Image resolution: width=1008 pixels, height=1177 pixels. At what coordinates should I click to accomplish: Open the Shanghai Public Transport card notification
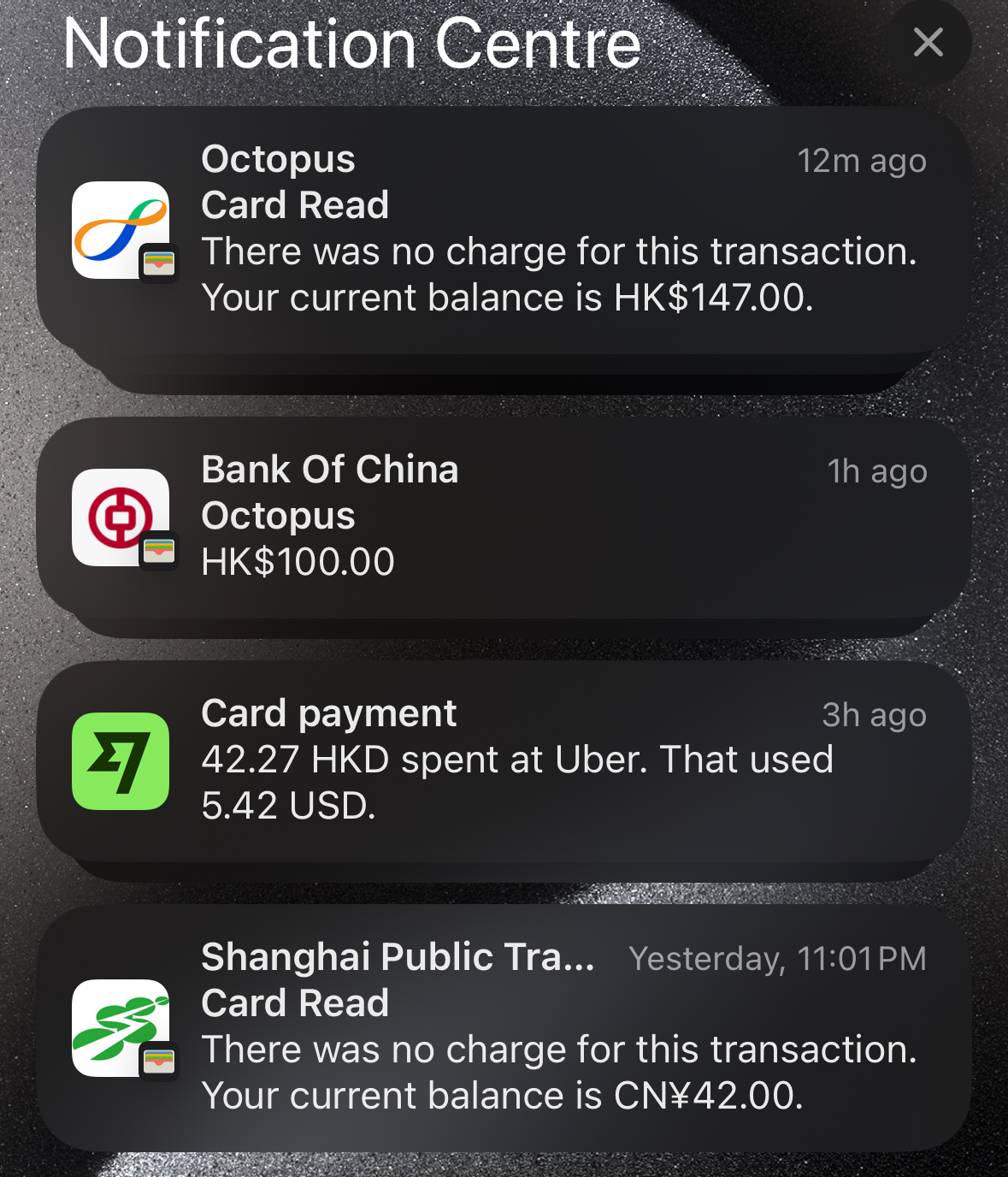[504, 1026]
